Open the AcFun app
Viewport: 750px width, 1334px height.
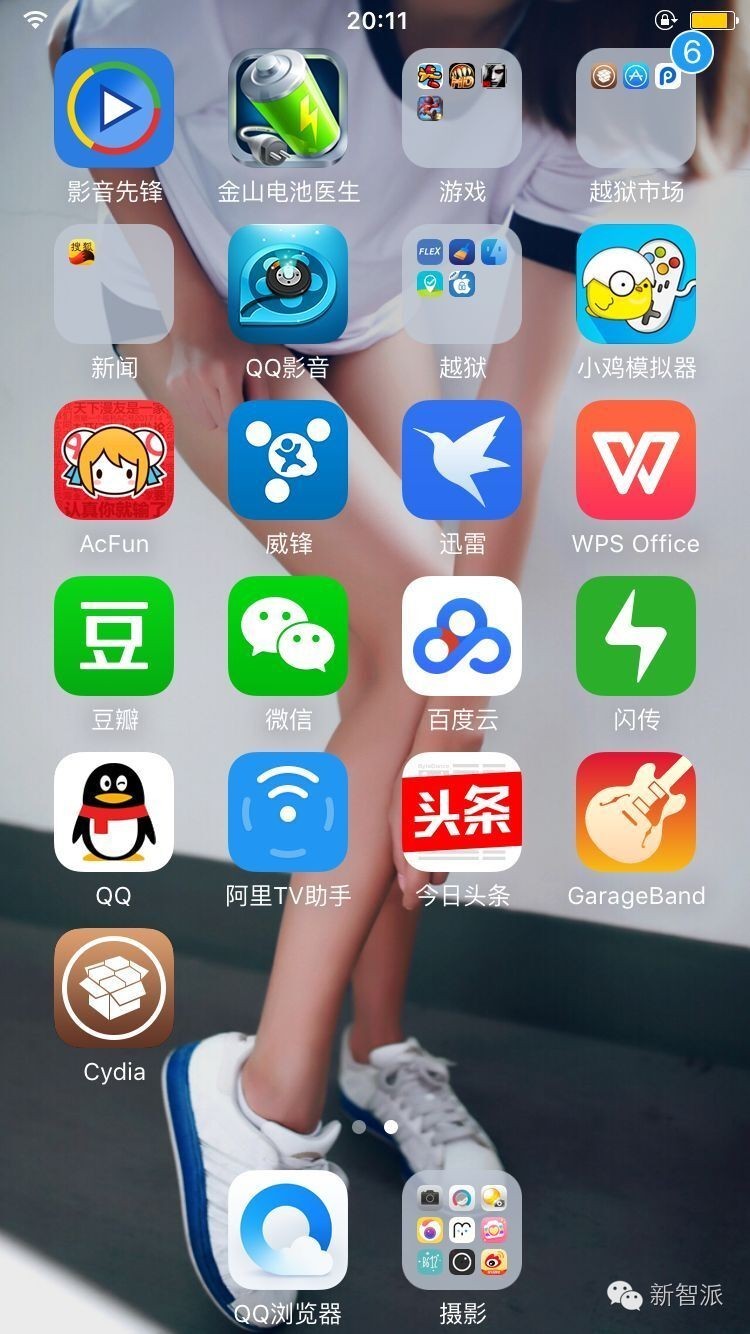click(x=114, y=460)
